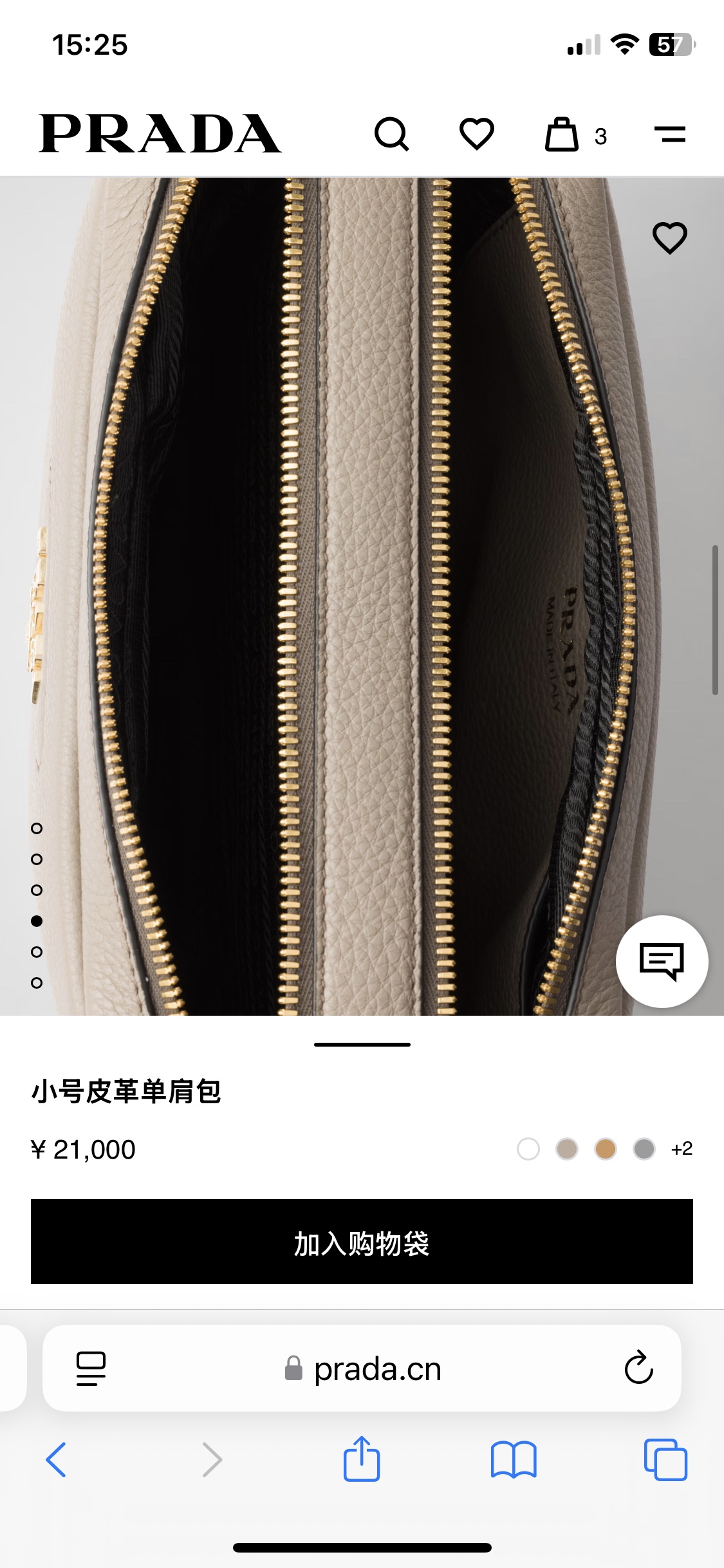Share this page from Safari toolbar

[x=362, y=1458]
